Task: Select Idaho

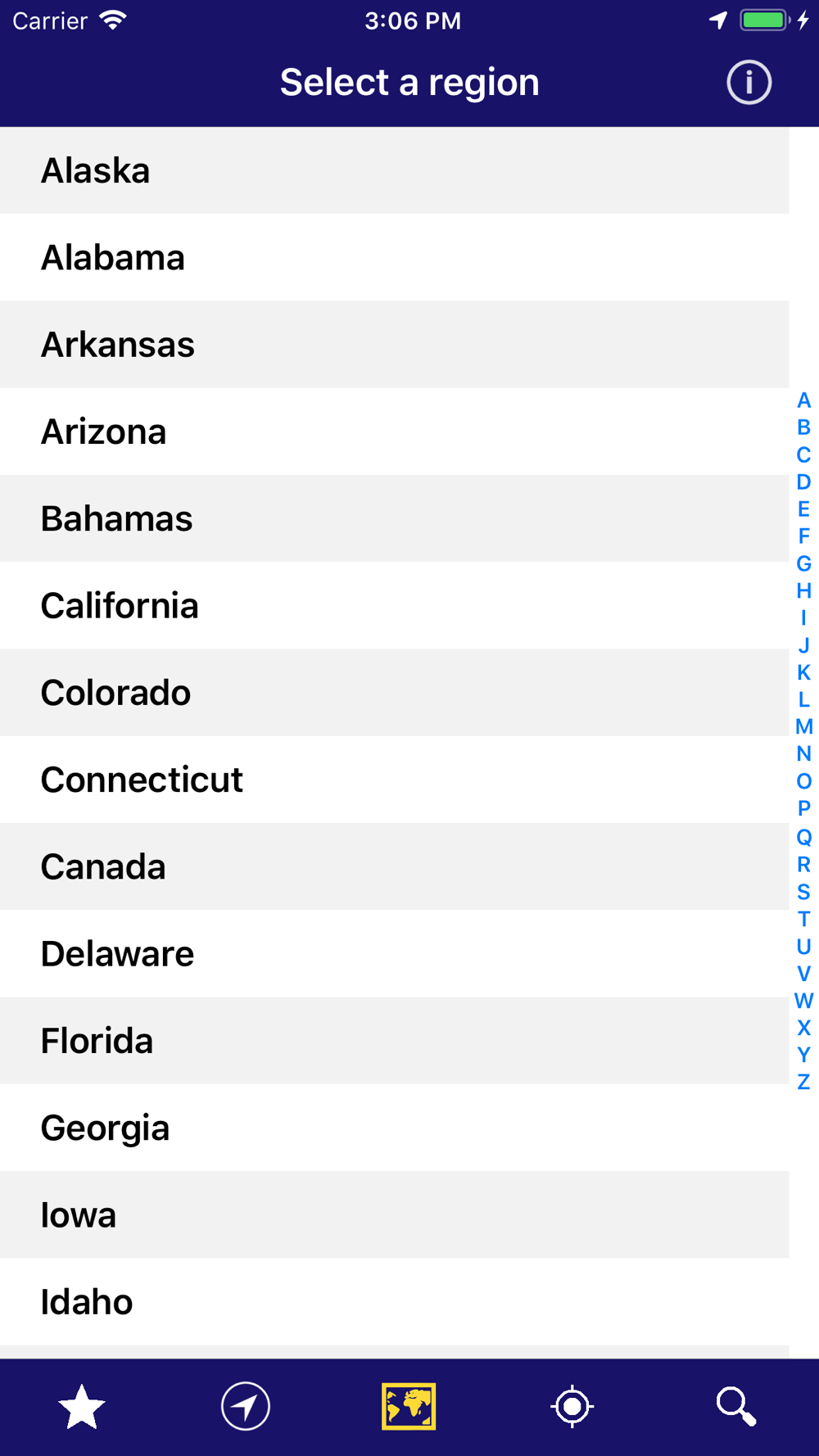Action: (x=395, y=1301)
